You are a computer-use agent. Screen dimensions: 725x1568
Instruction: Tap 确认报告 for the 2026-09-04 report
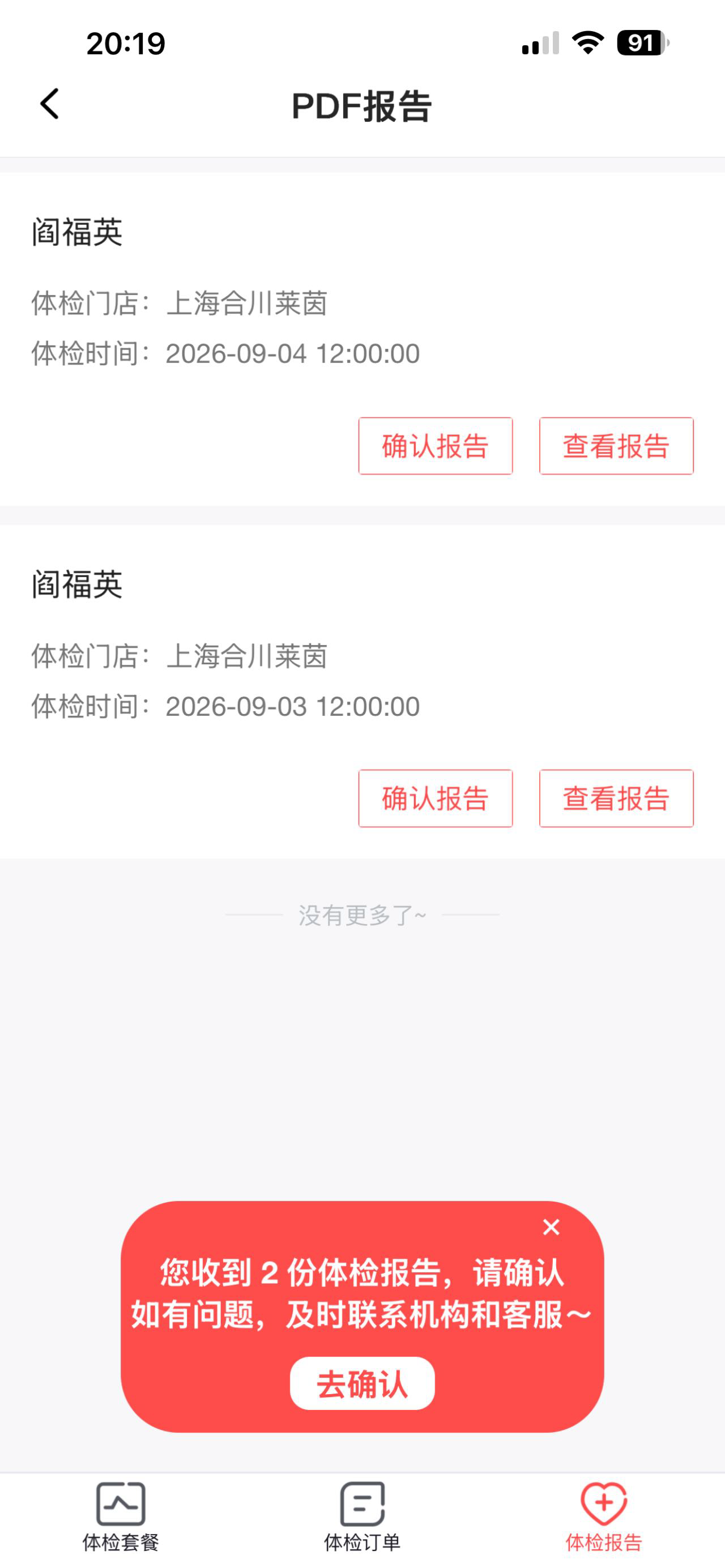click(x=435, y=446)
